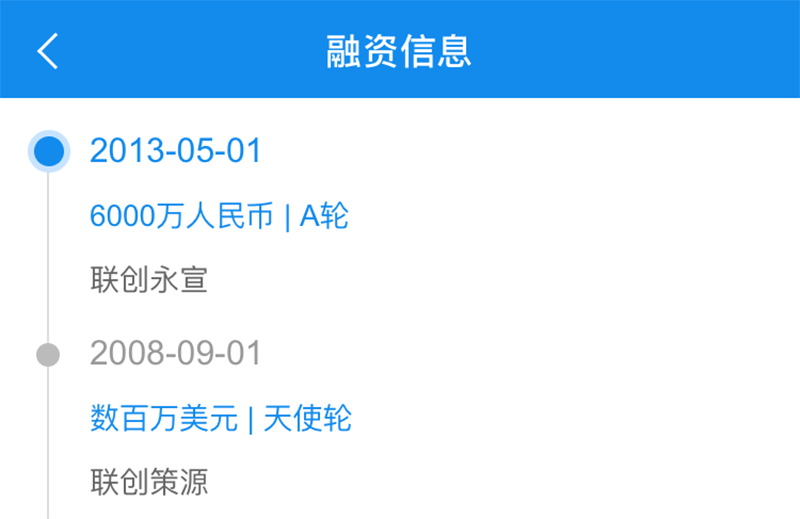
Task: Go back from the 融资信息 page
Action: [48, 50]
